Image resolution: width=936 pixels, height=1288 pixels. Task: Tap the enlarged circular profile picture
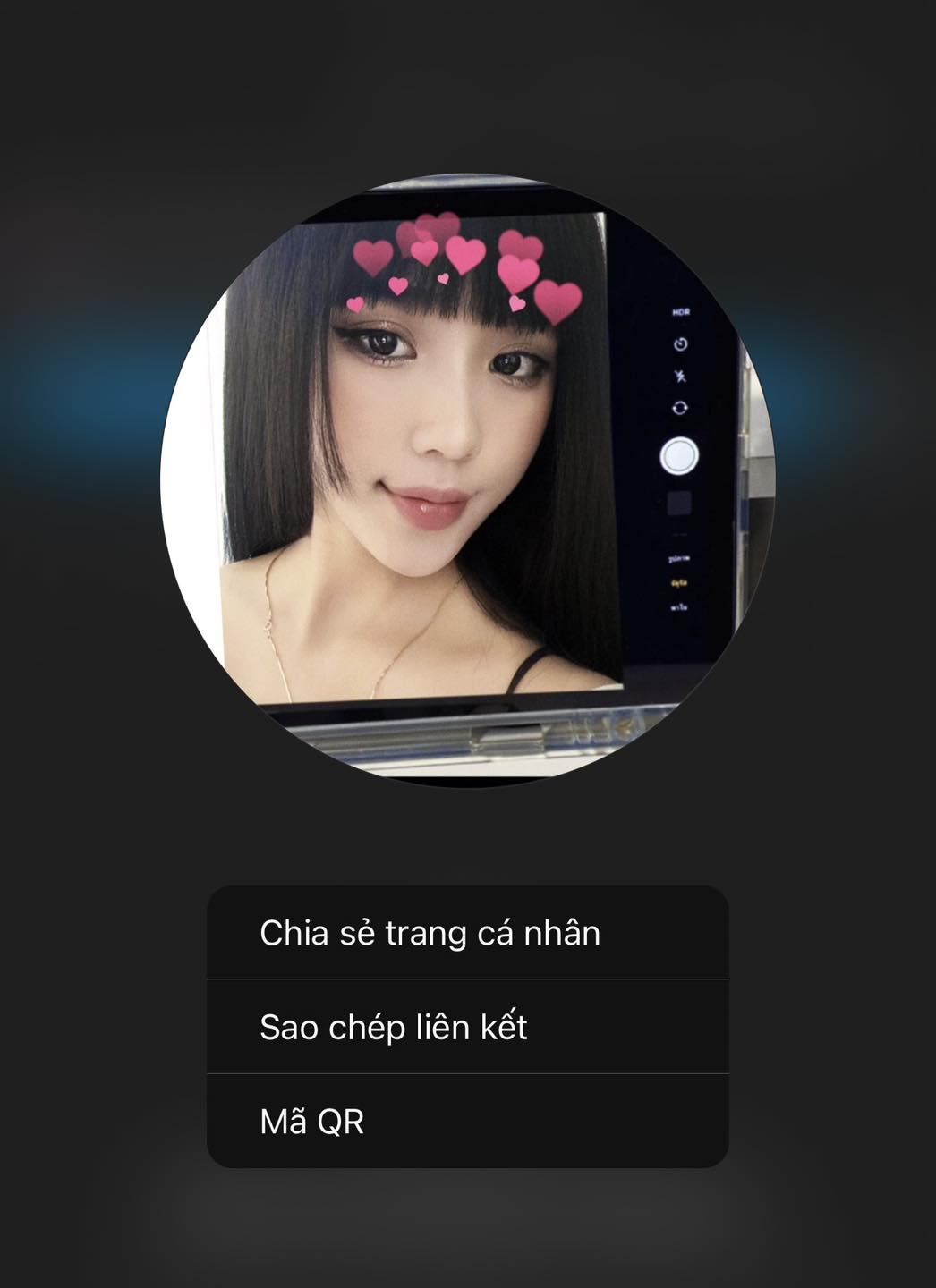pos(467,480)
